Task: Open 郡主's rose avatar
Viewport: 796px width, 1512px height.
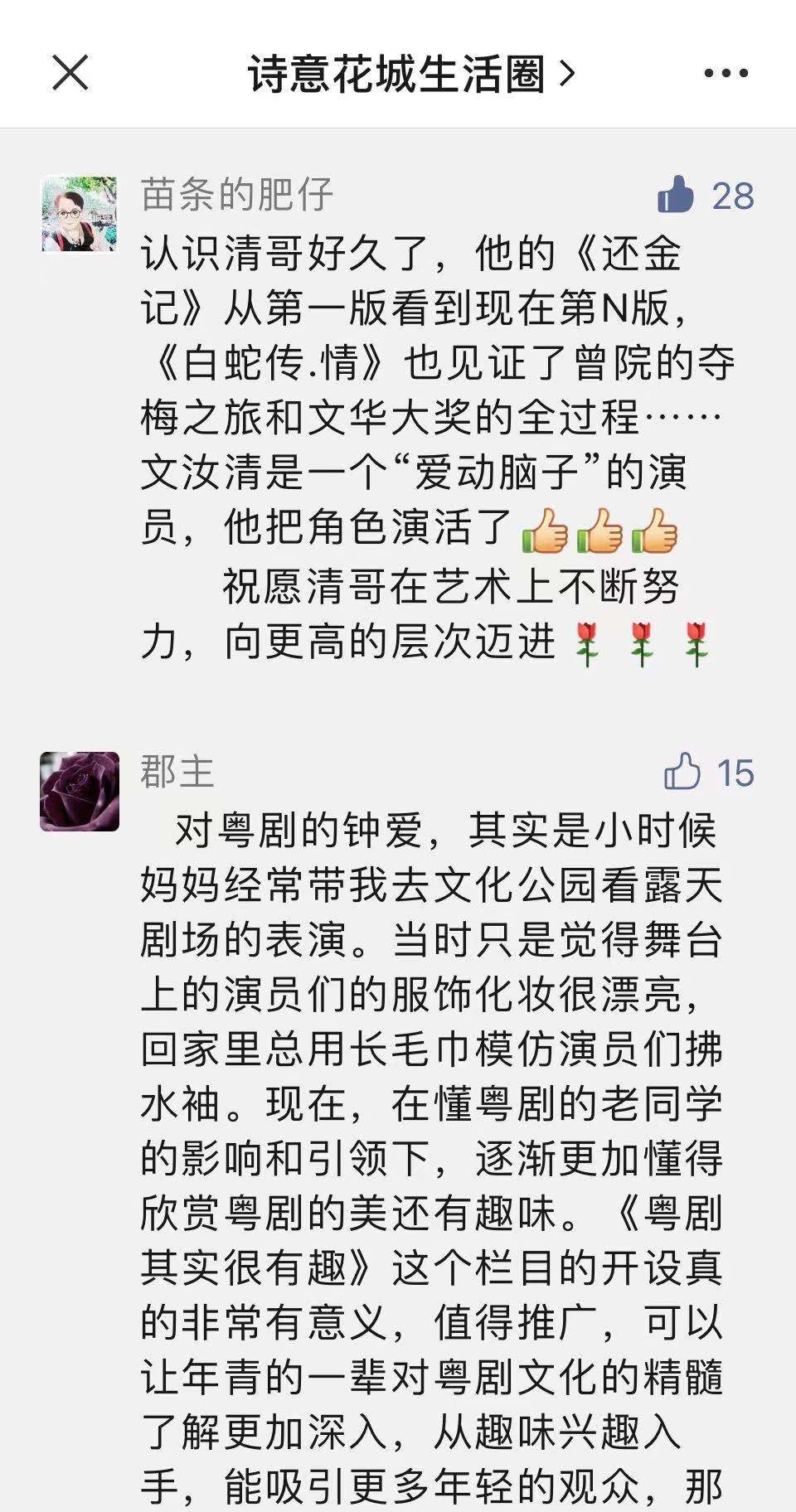Action: point(80,791)
